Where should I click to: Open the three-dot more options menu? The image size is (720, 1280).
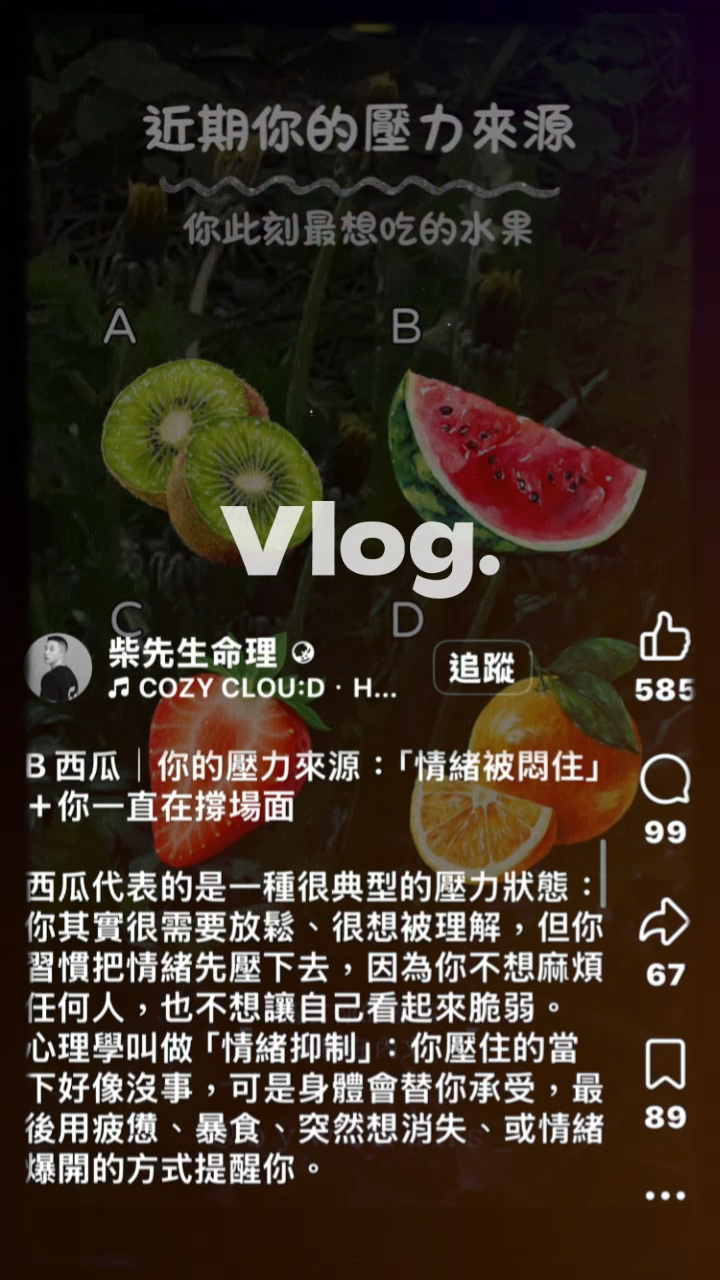pyautogui.click(x=665, y=1195)
